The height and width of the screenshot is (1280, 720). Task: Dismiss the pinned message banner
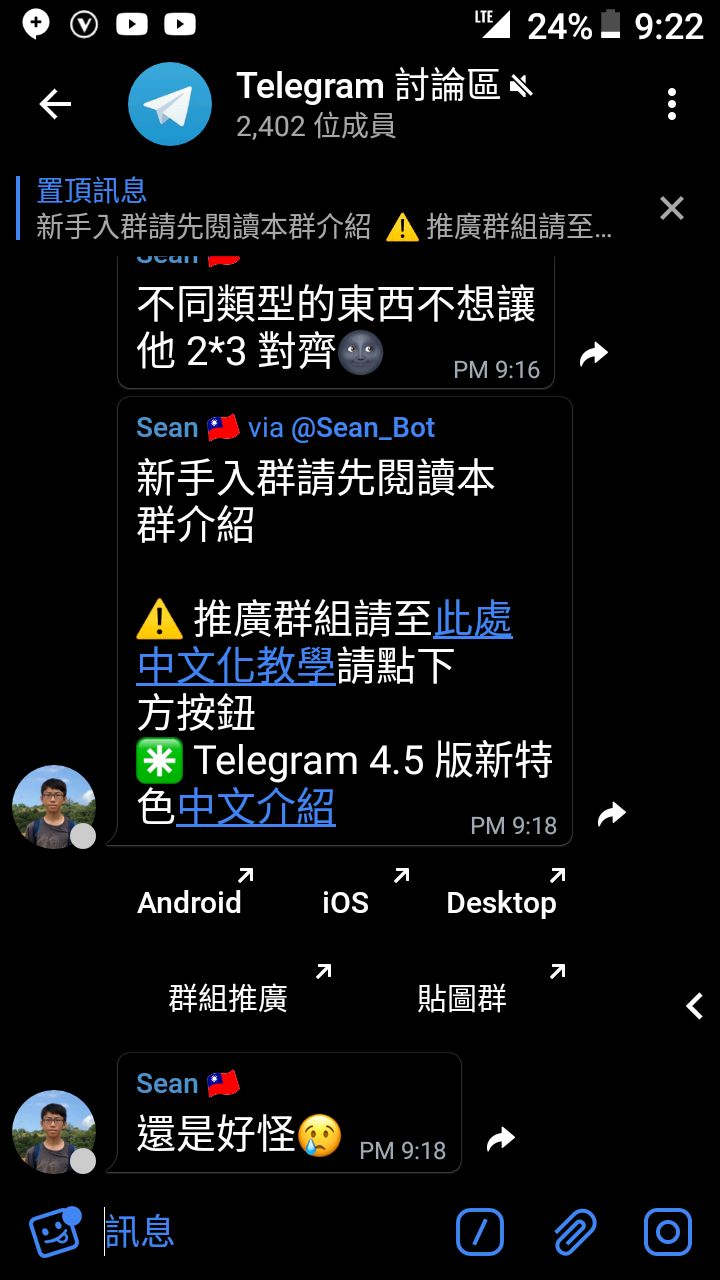(x=671, y=208)
